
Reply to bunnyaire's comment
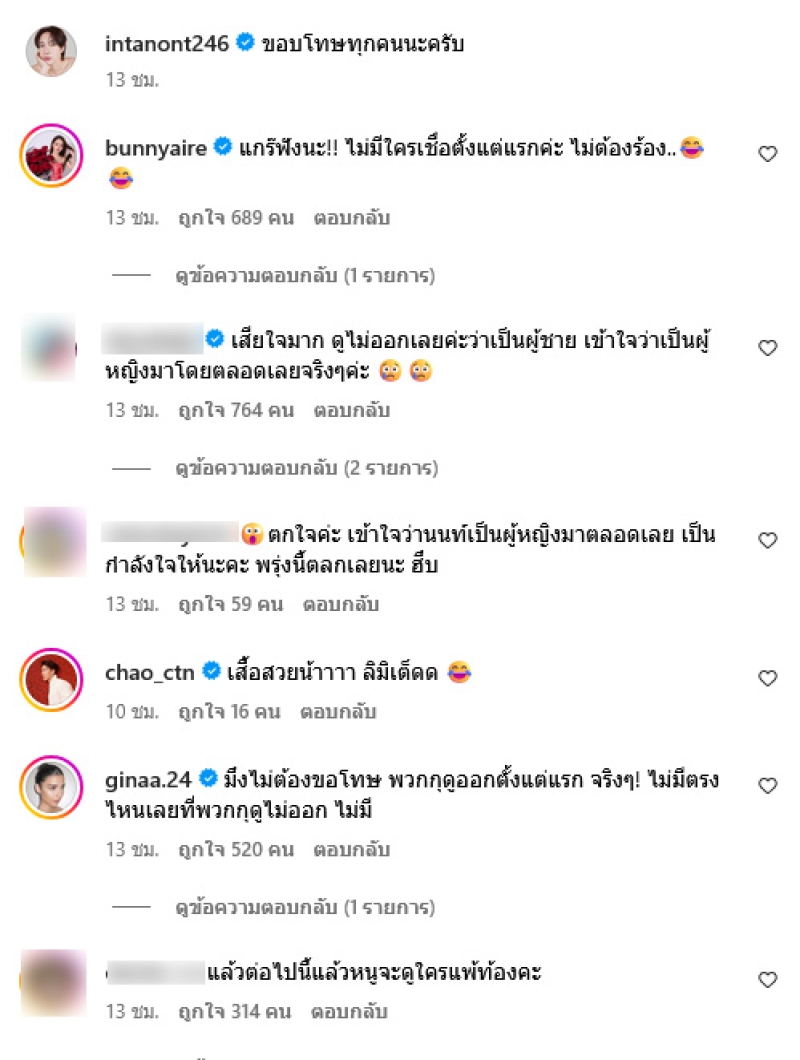pos(352,217)
